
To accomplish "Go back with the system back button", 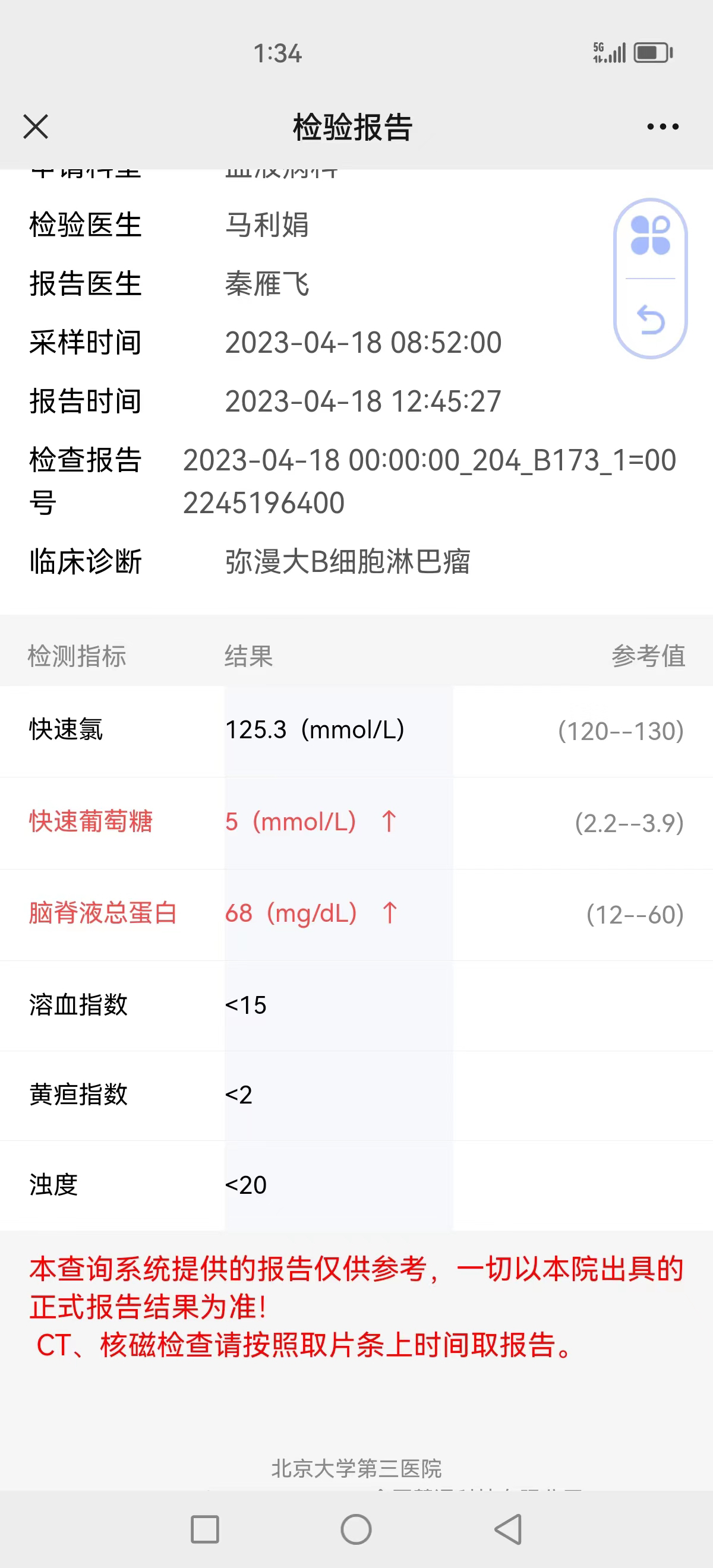I will pyautogui.click(x=509, y=1529).
